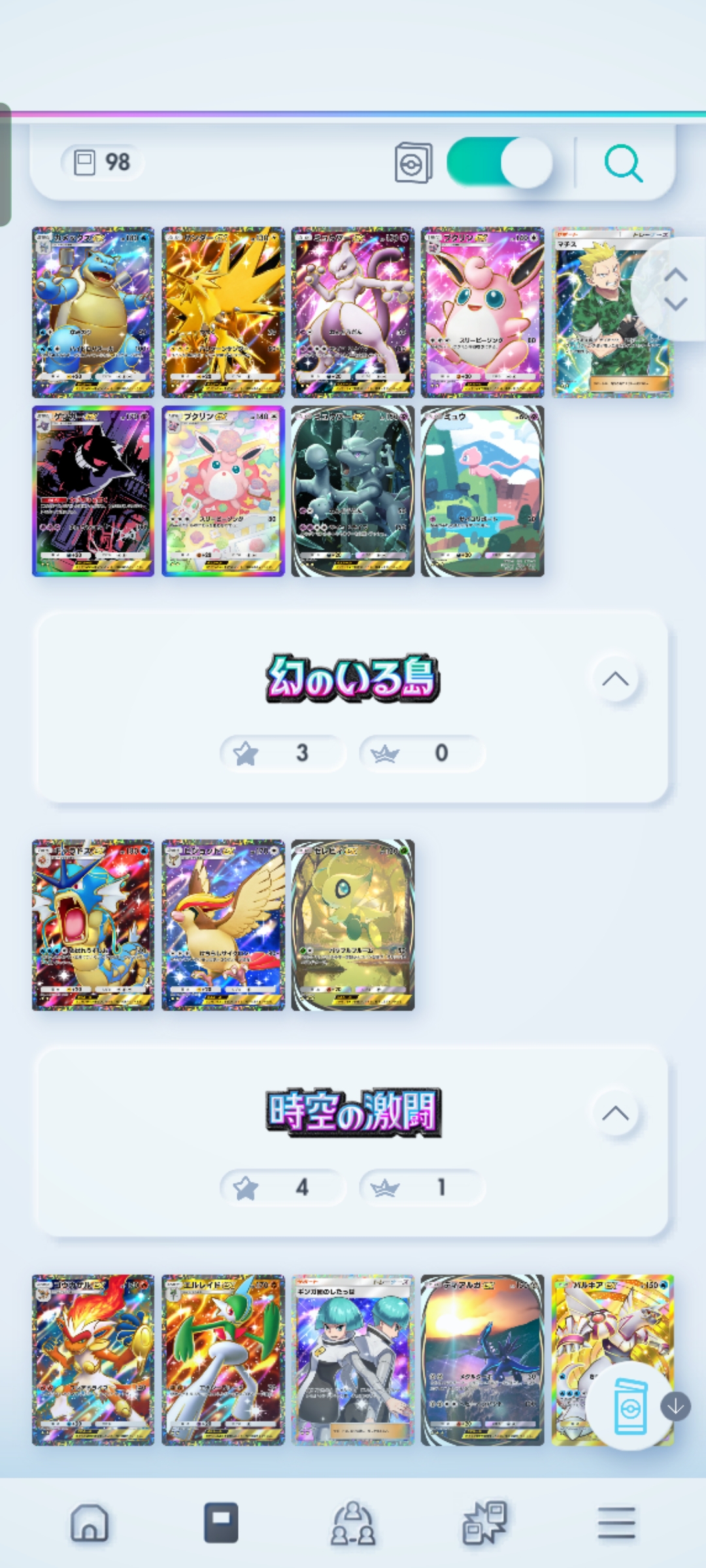Open the social friends tab
The image size is (706, 1568).
pyautogui.click(x=353, y=1523)
